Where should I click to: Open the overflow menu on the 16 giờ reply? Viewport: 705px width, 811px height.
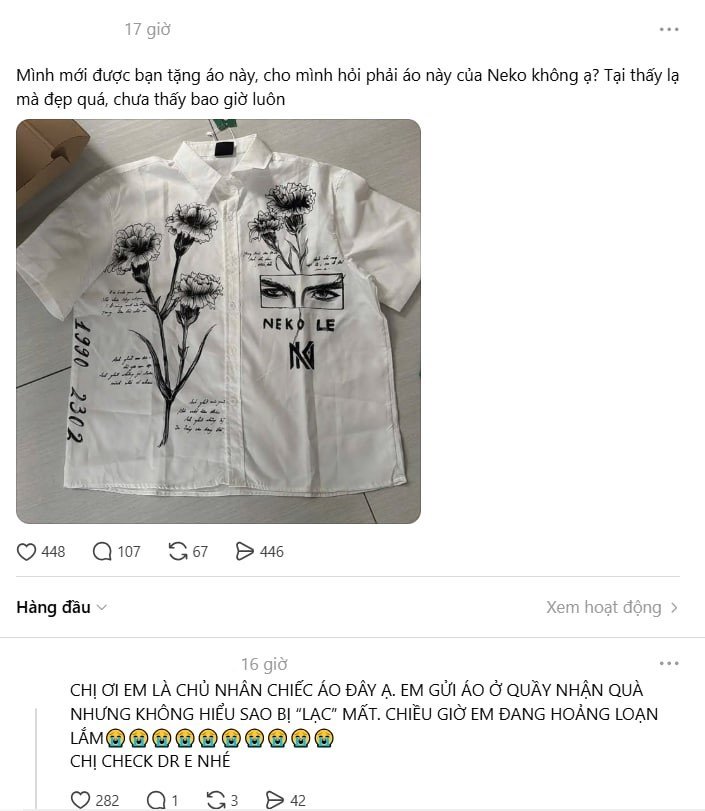[669, 664]
